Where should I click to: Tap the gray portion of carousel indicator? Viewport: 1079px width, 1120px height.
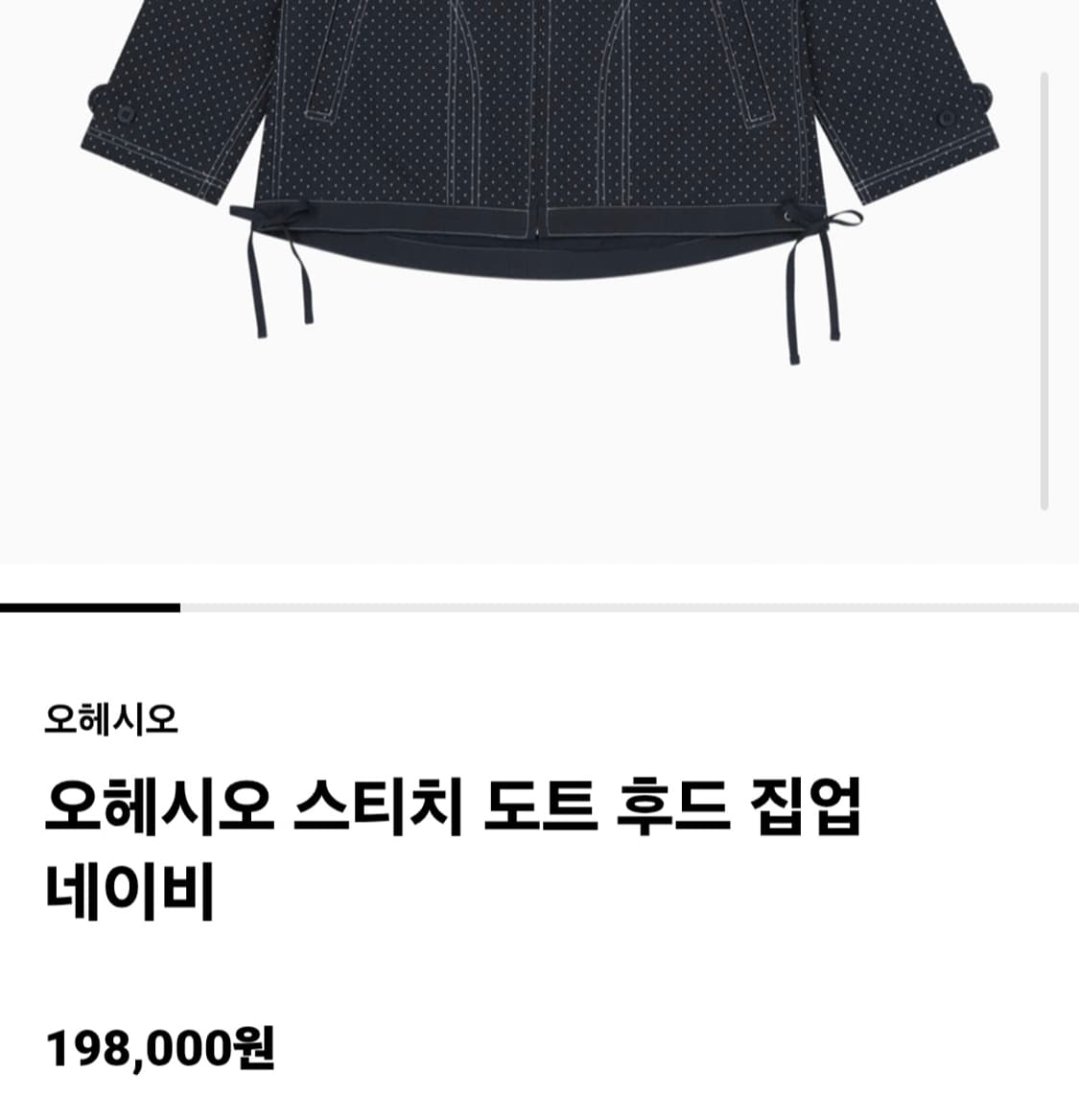tap(623, 604)
